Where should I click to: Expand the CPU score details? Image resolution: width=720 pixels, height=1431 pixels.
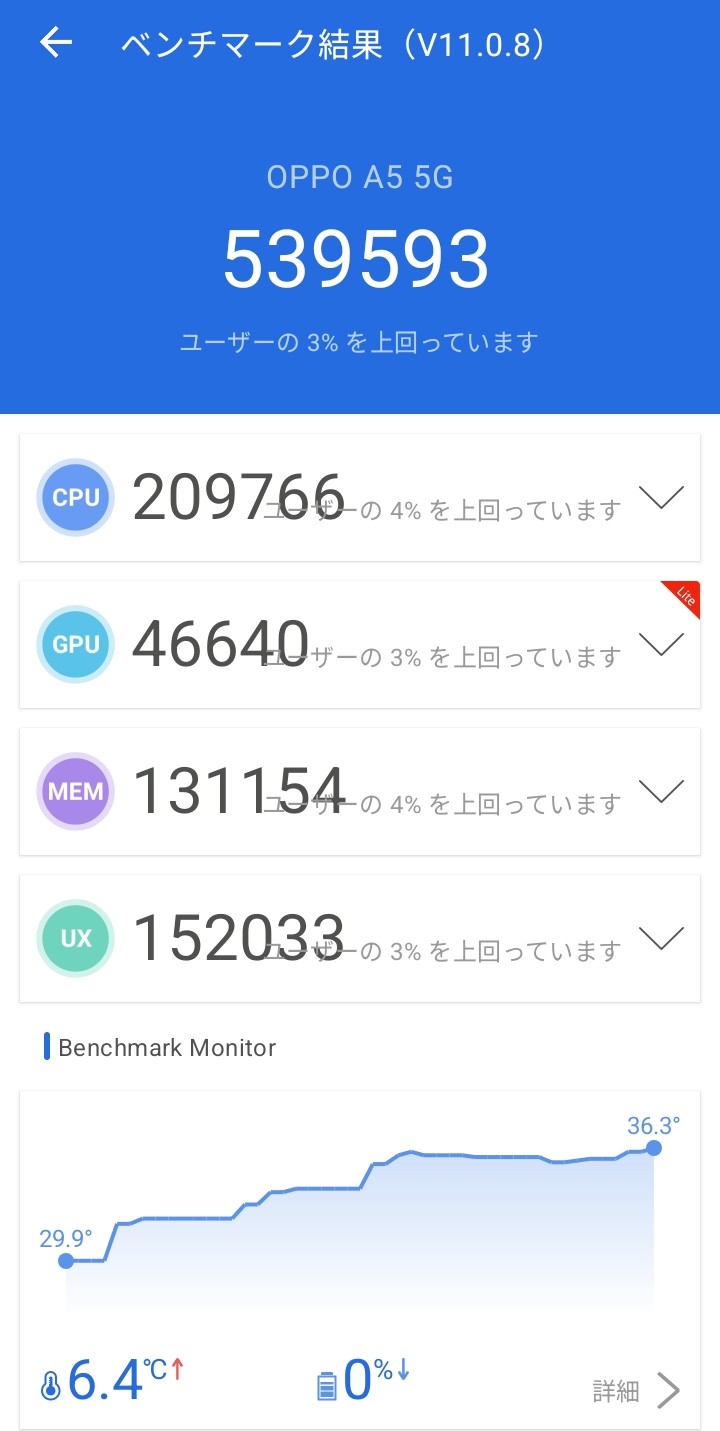point(660,497)
